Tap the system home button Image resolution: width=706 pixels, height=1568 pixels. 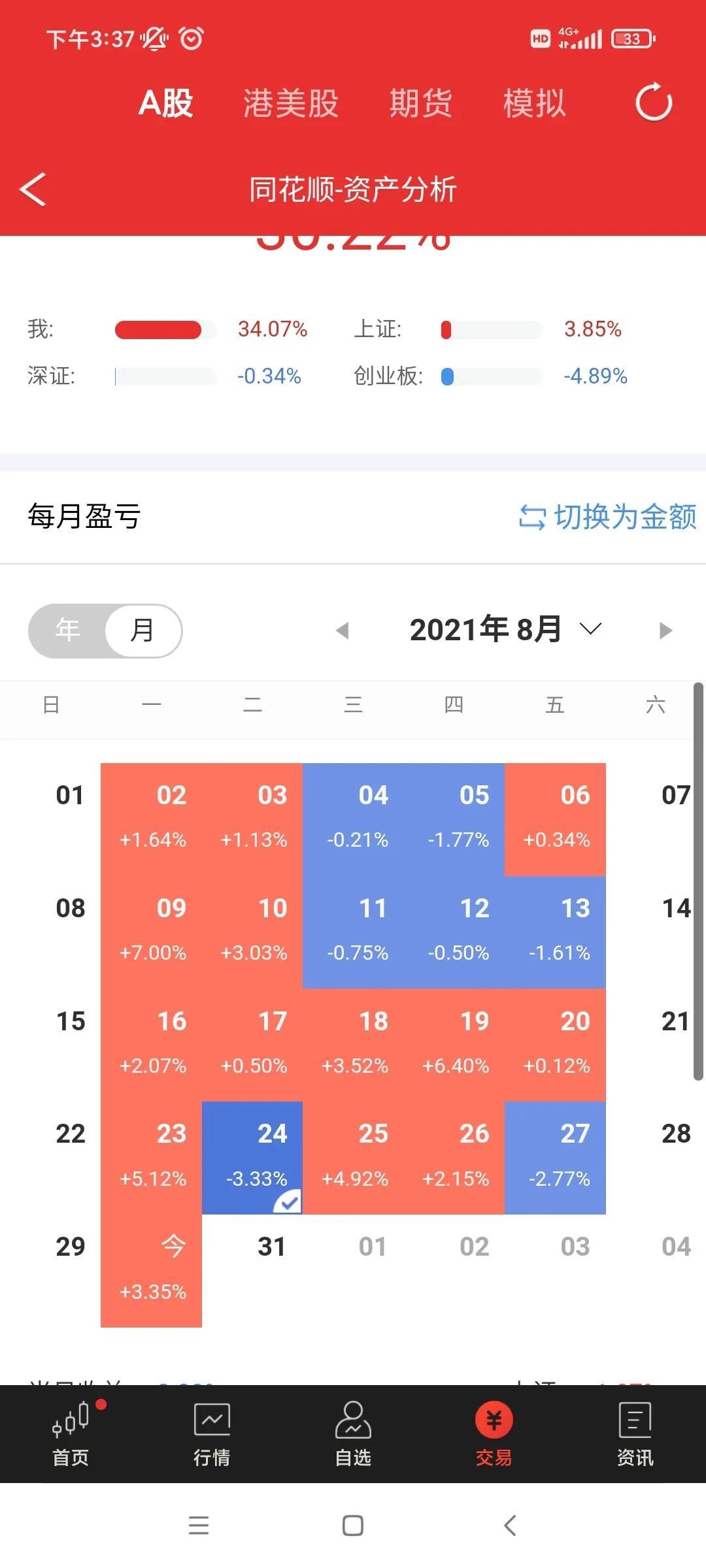[353, 1526]
